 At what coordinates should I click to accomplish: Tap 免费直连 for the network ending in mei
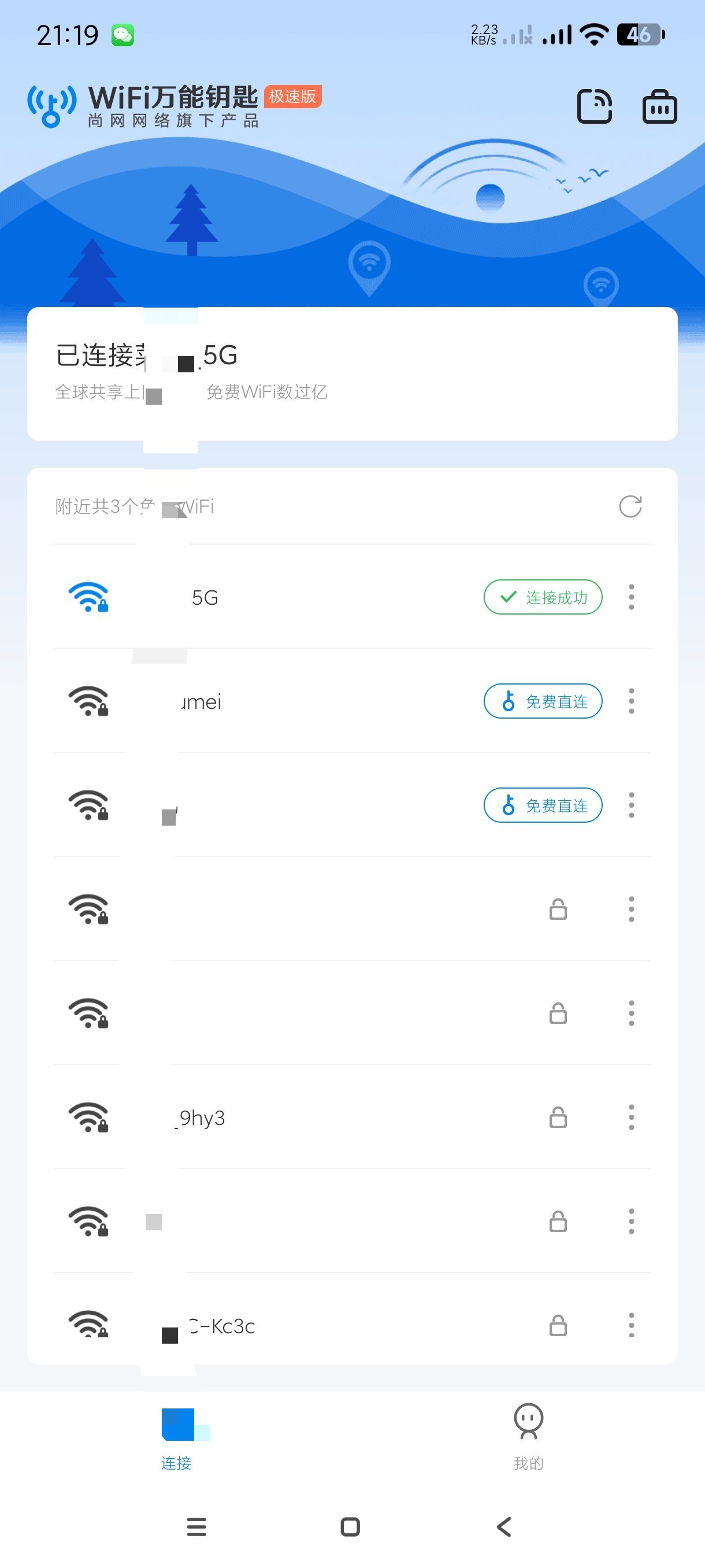click(x=543, y=701)
